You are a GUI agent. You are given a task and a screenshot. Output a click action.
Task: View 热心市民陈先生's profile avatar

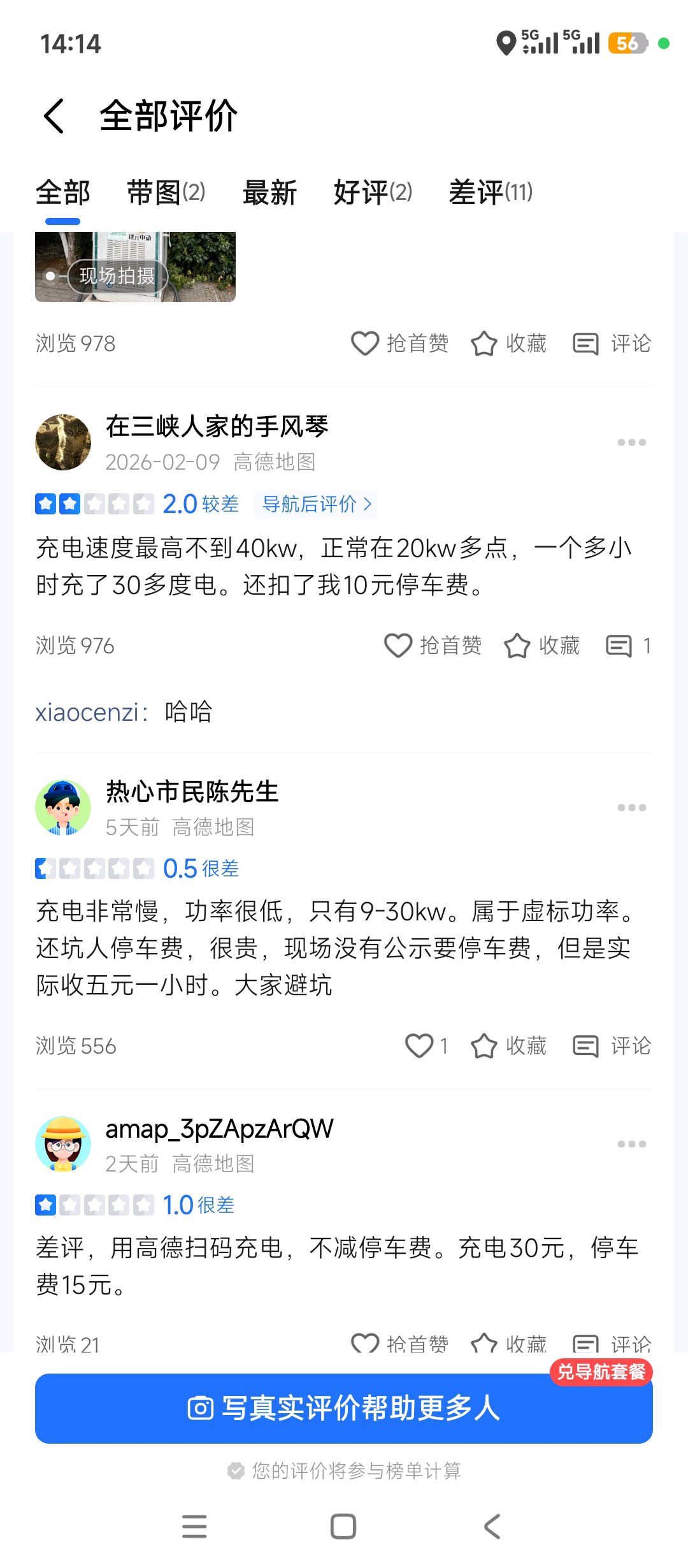[x=63, y=808]
